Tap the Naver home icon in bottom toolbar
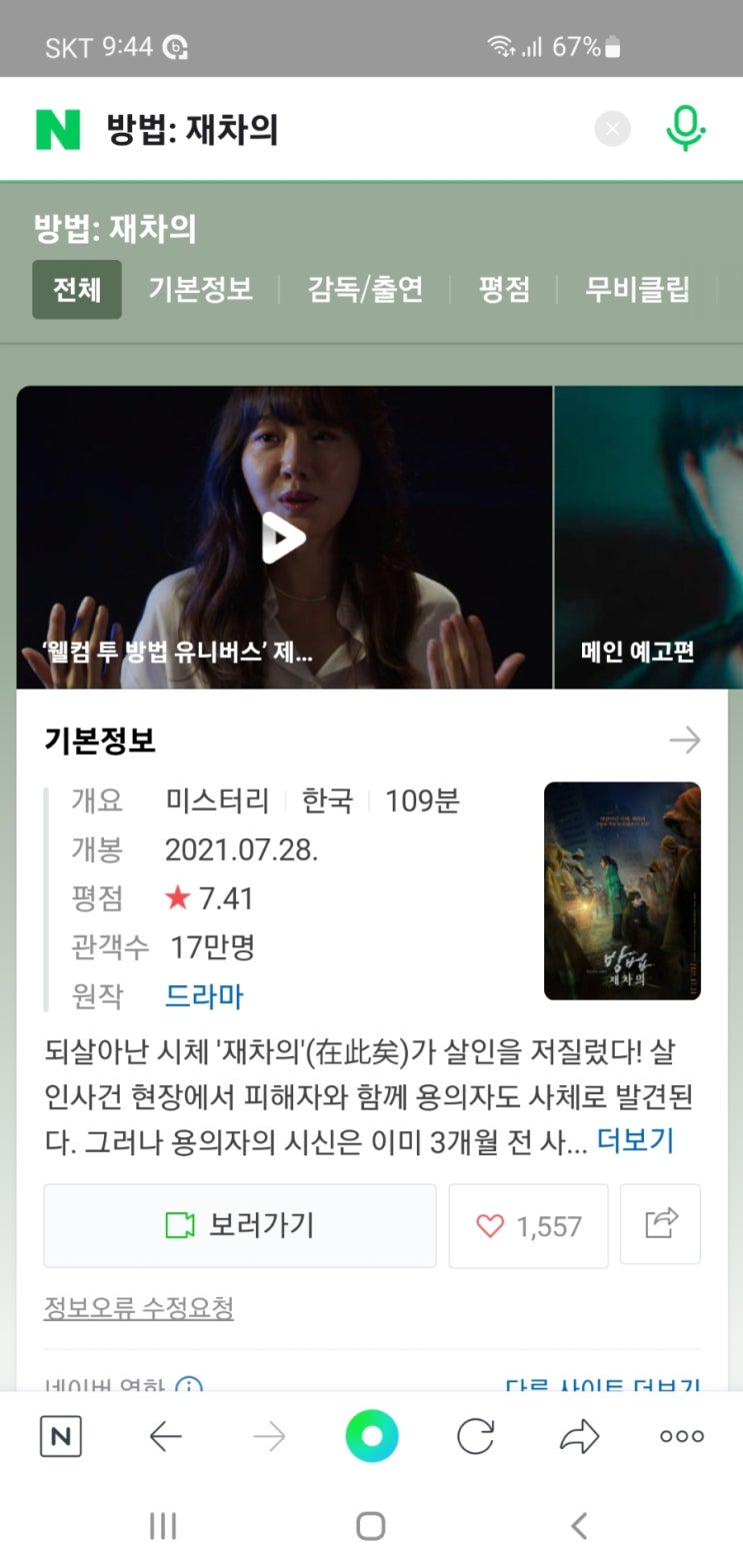This screenshot has width=743, height=1568. click(60, 1436)
